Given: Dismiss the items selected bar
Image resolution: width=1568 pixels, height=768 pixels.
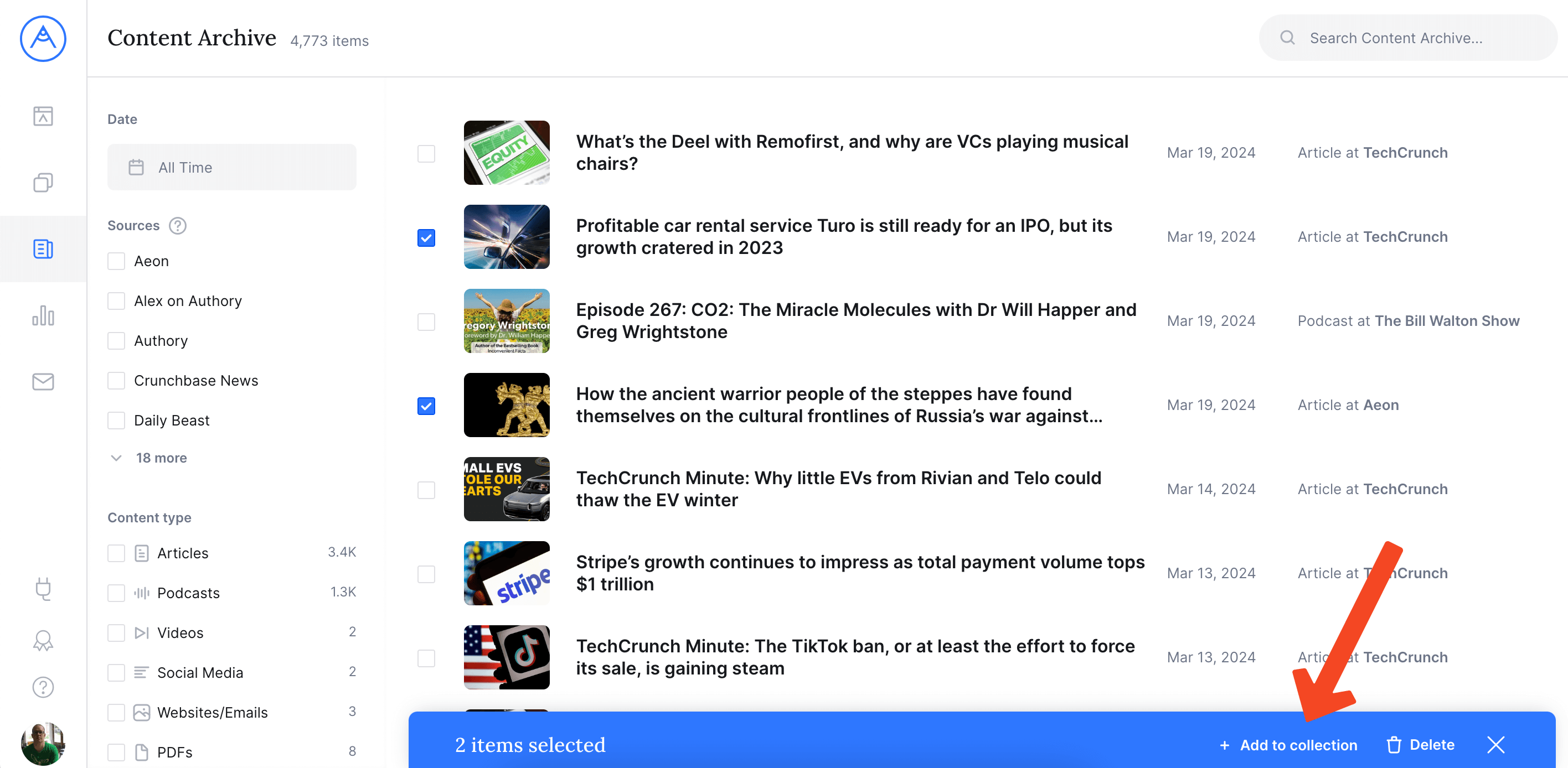Looking at the screenshot, I should click(x=1495, y=745).
